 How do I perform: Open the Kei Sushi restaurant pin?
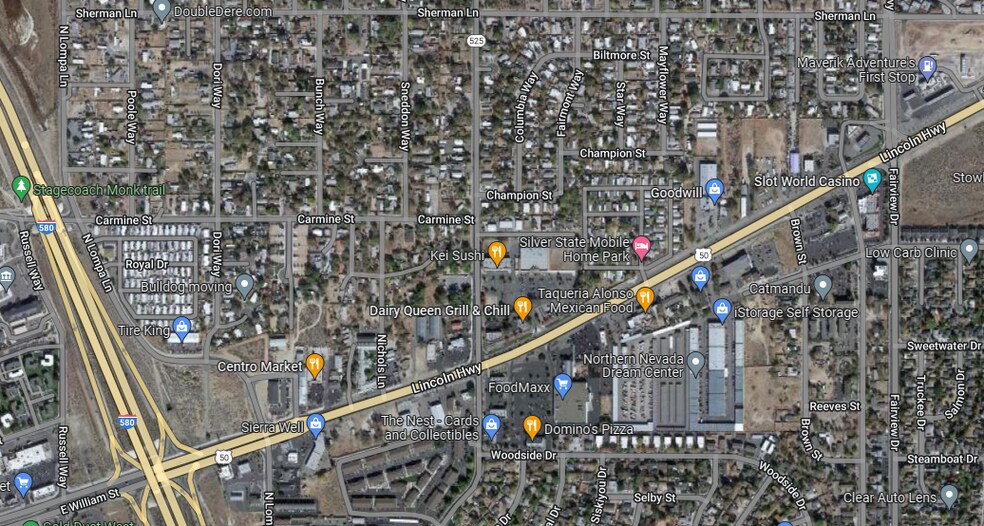click(x=497, y=254)
